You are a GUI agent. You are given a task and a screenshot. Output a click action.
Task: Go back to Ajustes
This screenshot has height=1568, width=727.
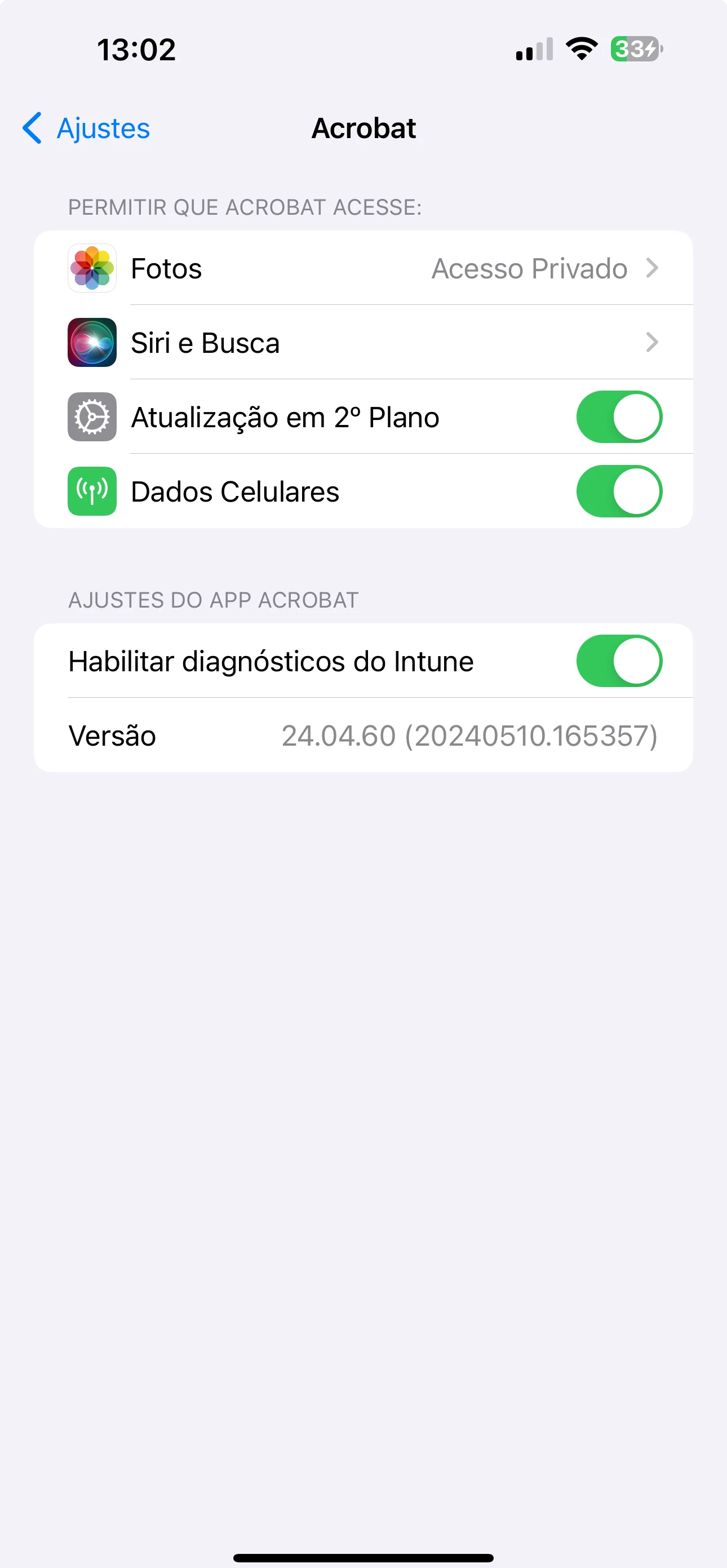(x=86, y=129)
